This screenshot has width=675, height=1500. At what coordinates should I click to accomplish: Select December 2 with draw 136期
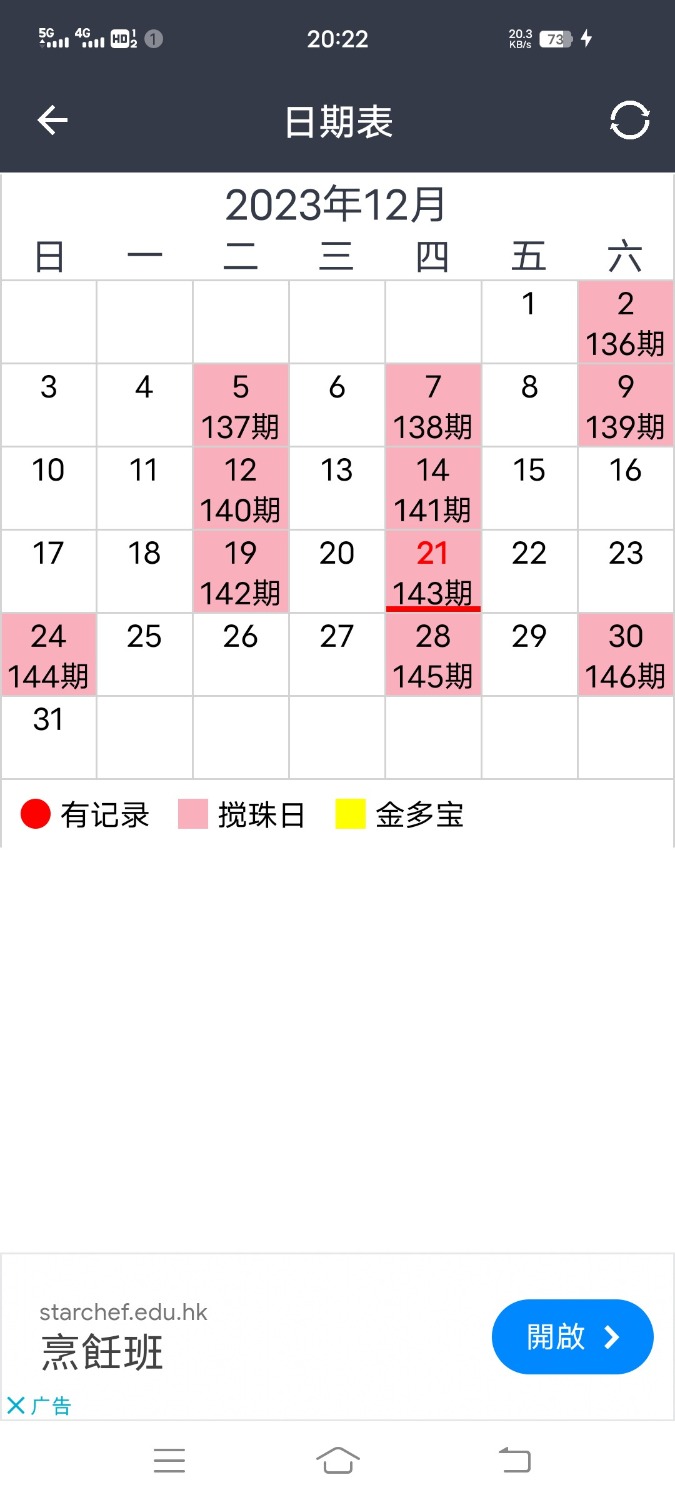[x=625, y=322]
